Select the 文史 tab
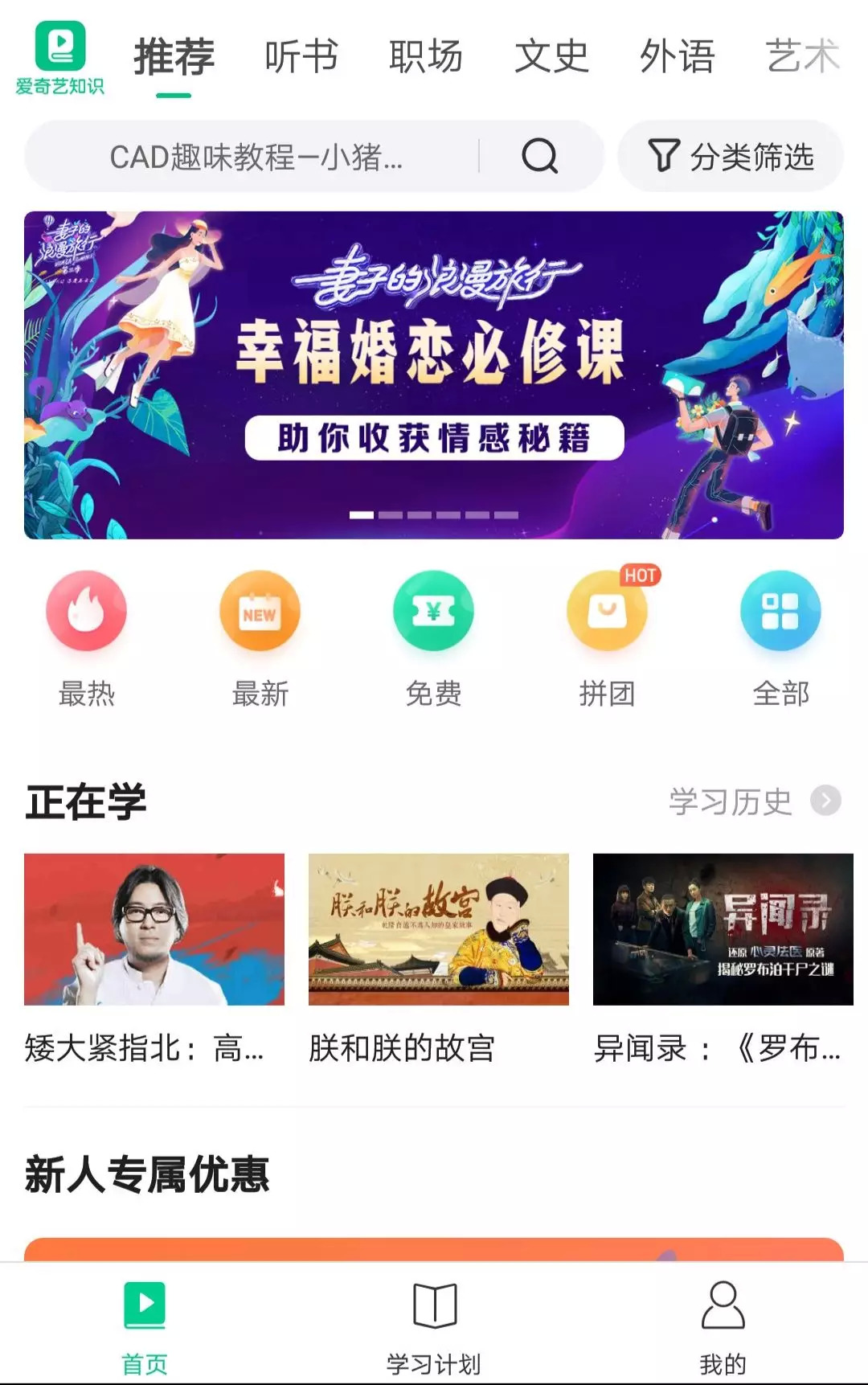868x1385 pixels. tap(551, 57)
